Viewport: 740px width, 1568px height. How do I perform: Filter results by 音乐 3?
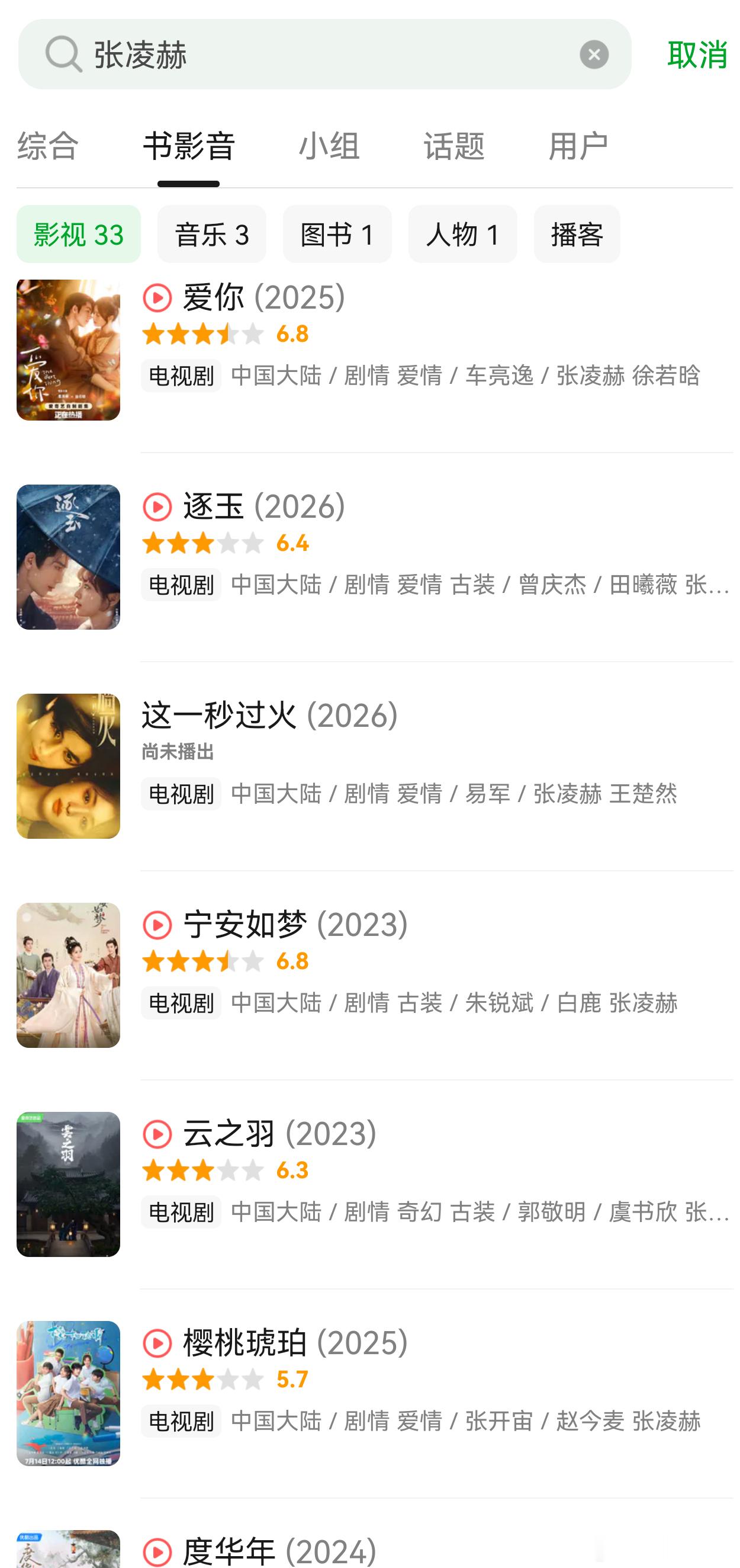212,235
